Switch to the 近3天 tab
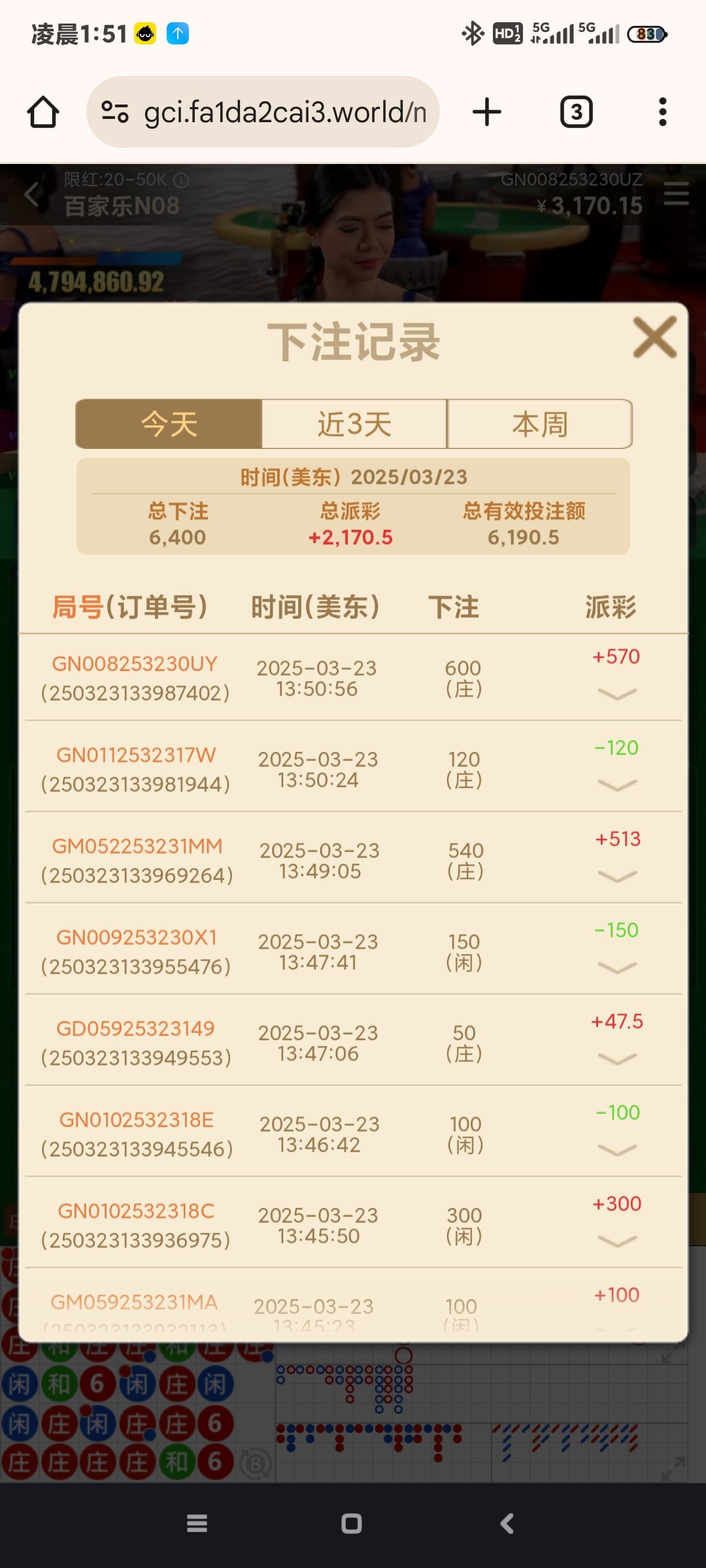The height and width of the screenshot is (1568, 706). tap(354, 424)
